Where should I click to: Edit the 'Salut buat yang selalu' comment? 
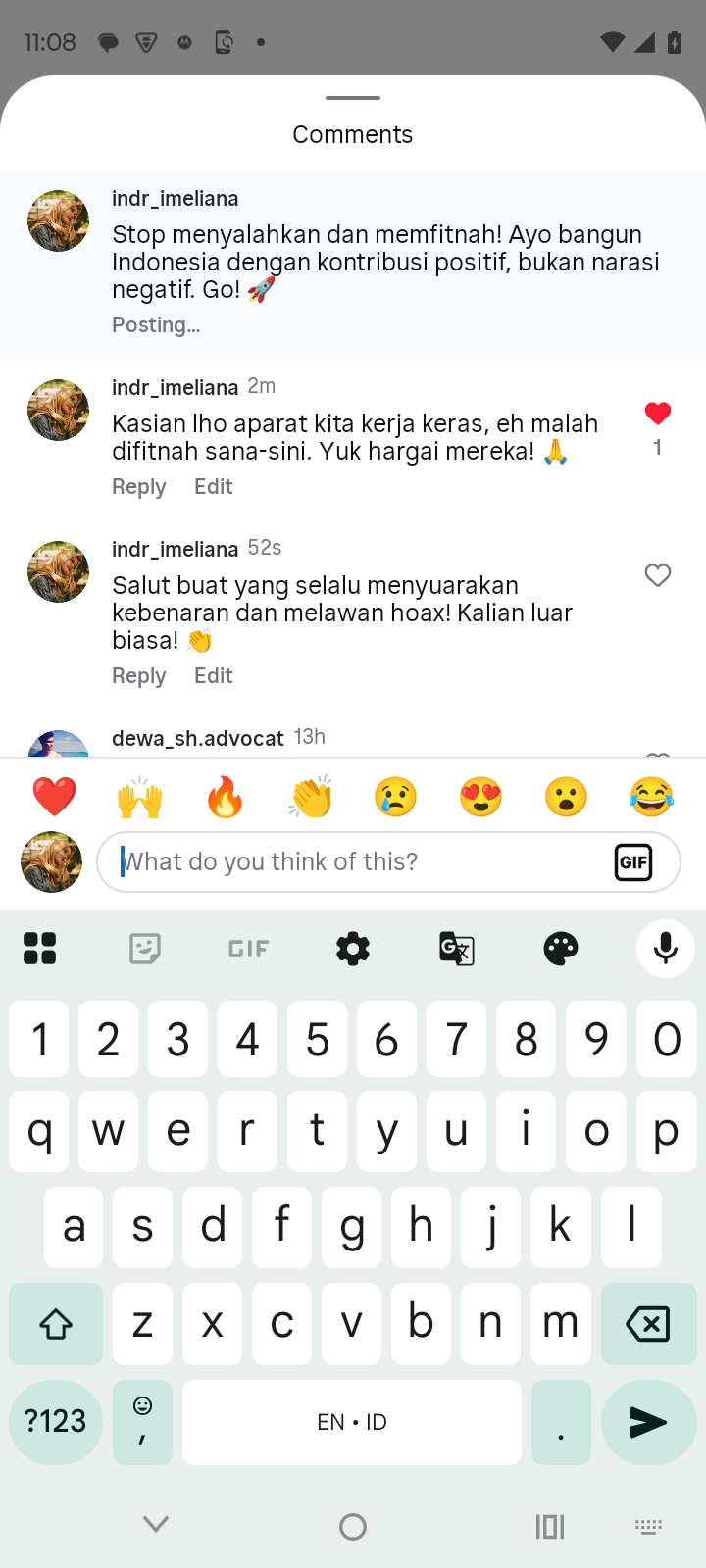213,676
